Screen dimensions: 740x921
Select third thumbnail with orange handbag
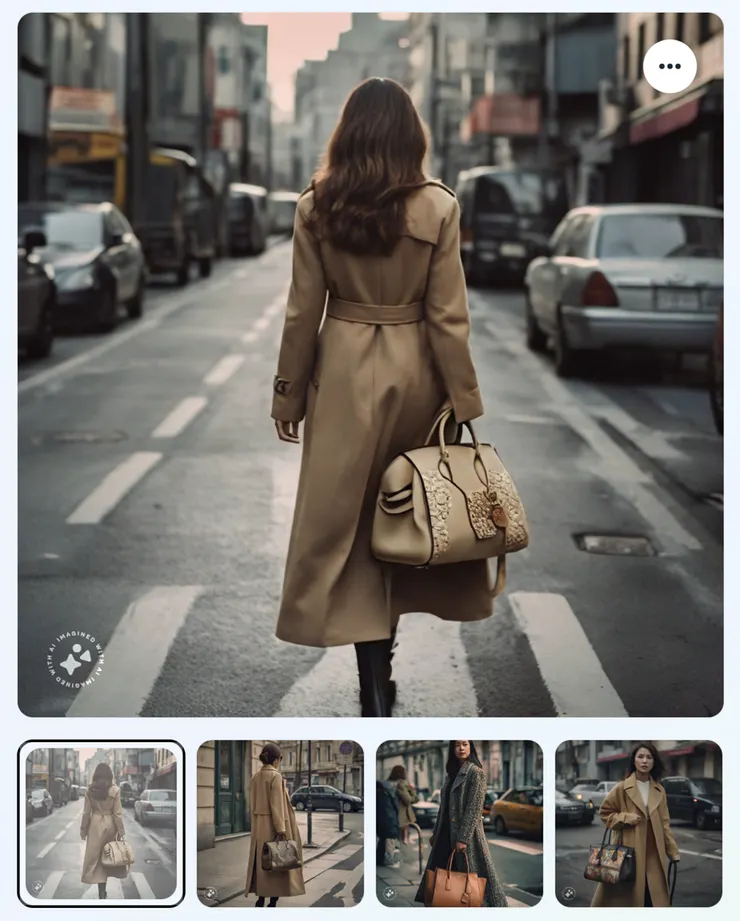pyautogui.click(x=459, y=823)
